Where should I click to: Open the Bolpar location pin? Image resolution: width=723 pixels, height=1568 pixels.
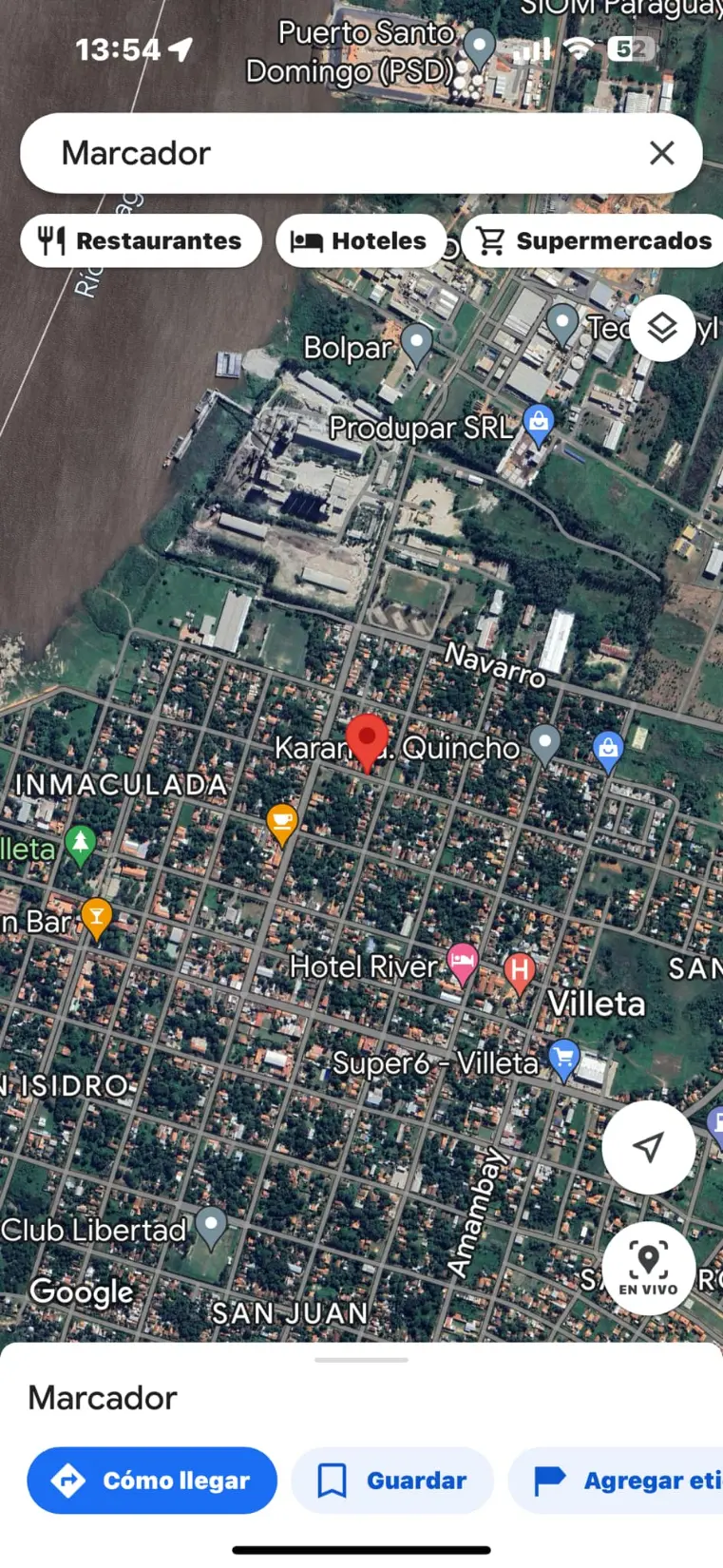(416, 344)
